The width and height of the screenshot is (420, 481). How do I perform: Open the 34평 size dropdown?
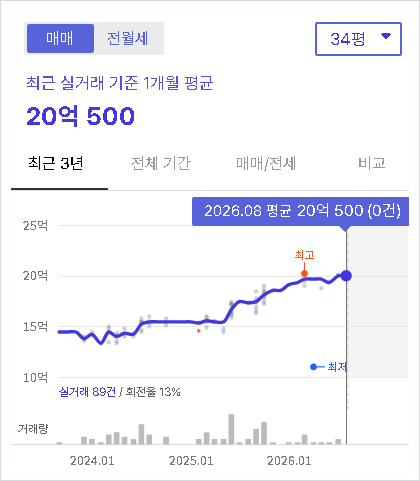(358, 39)
